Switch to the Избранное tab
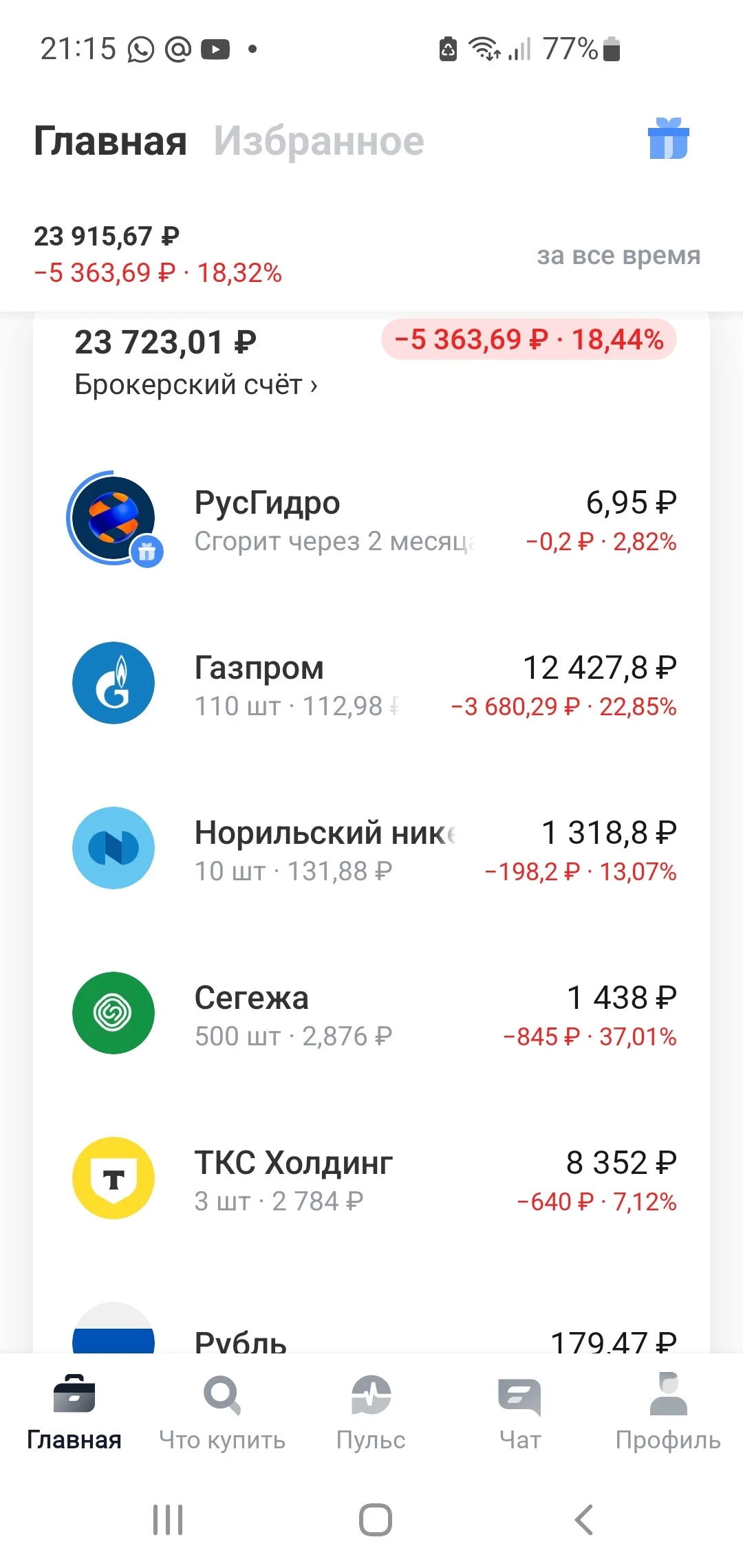The image size is (743, 1568). coord(319,141)
